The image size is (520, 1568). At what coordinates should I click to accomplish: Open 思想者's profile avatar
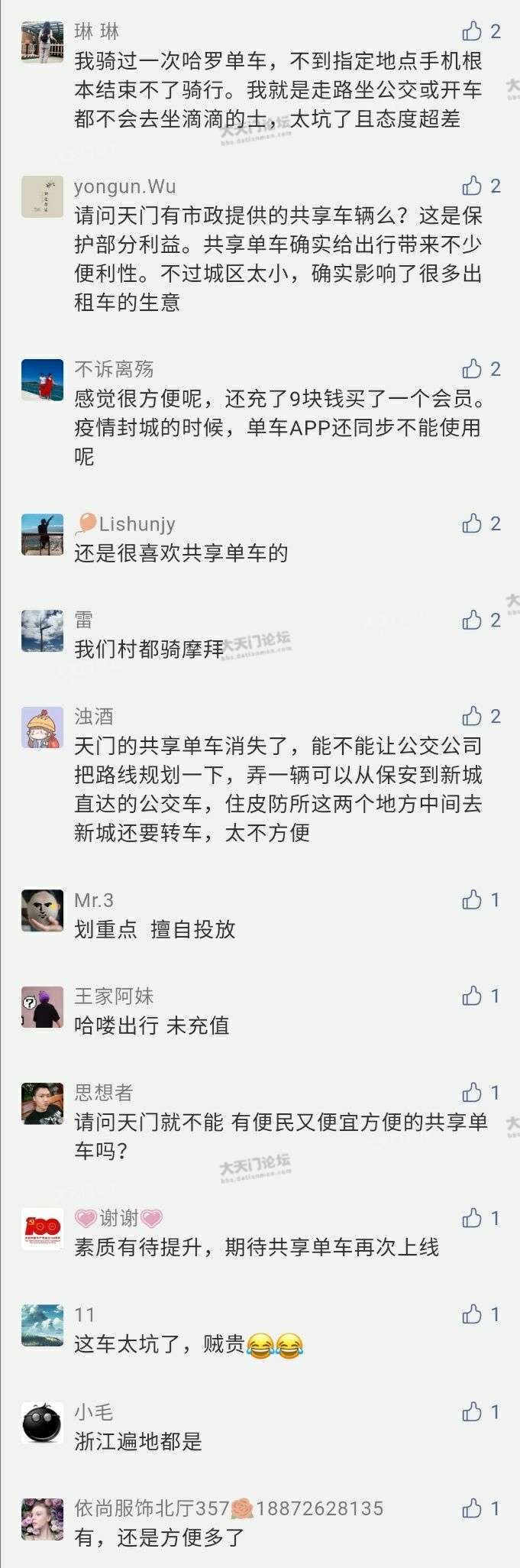tap(42, 1103)
